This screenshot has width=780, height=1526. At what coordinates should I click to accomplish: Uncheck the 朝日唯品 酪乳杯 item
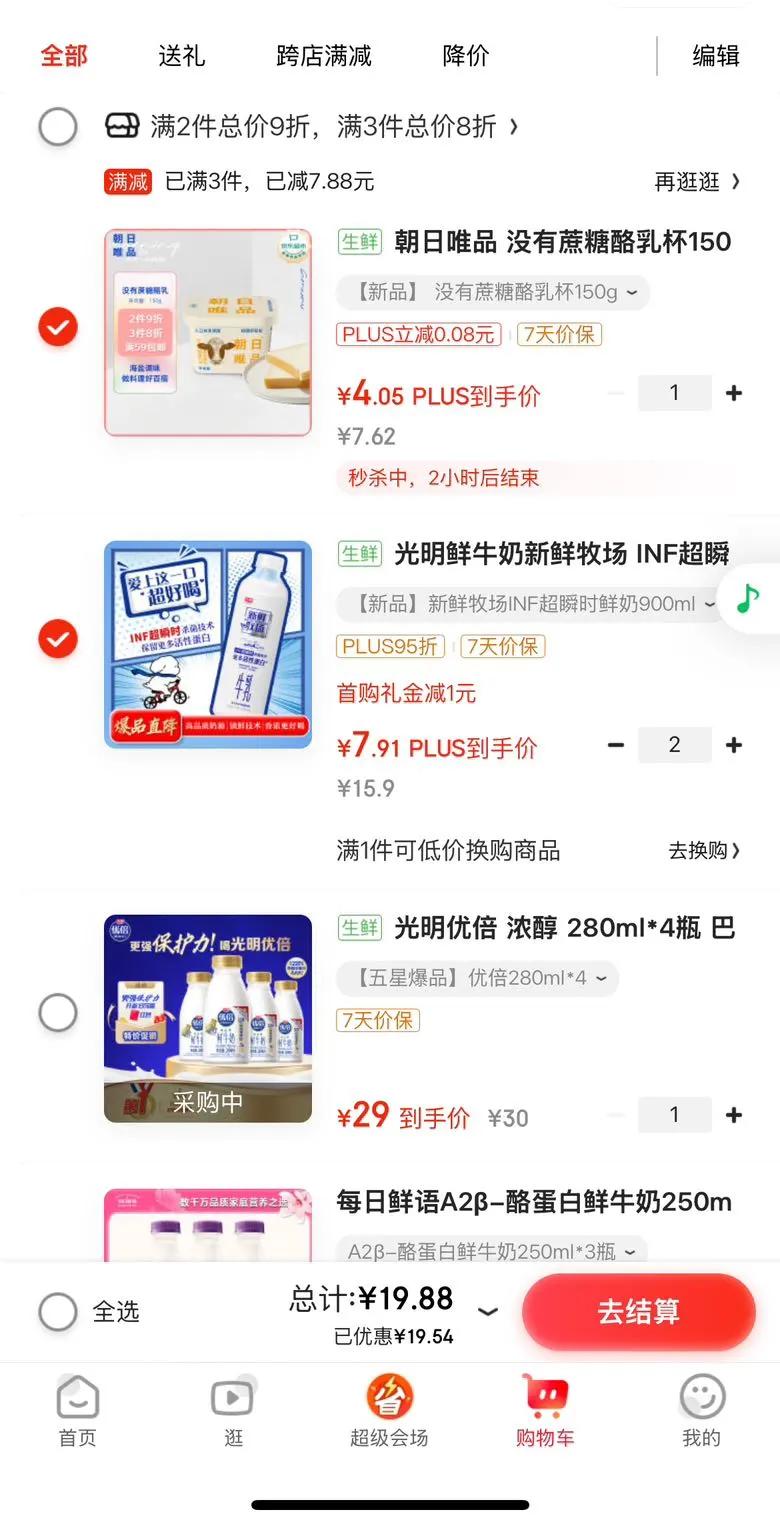click(57, 327)
